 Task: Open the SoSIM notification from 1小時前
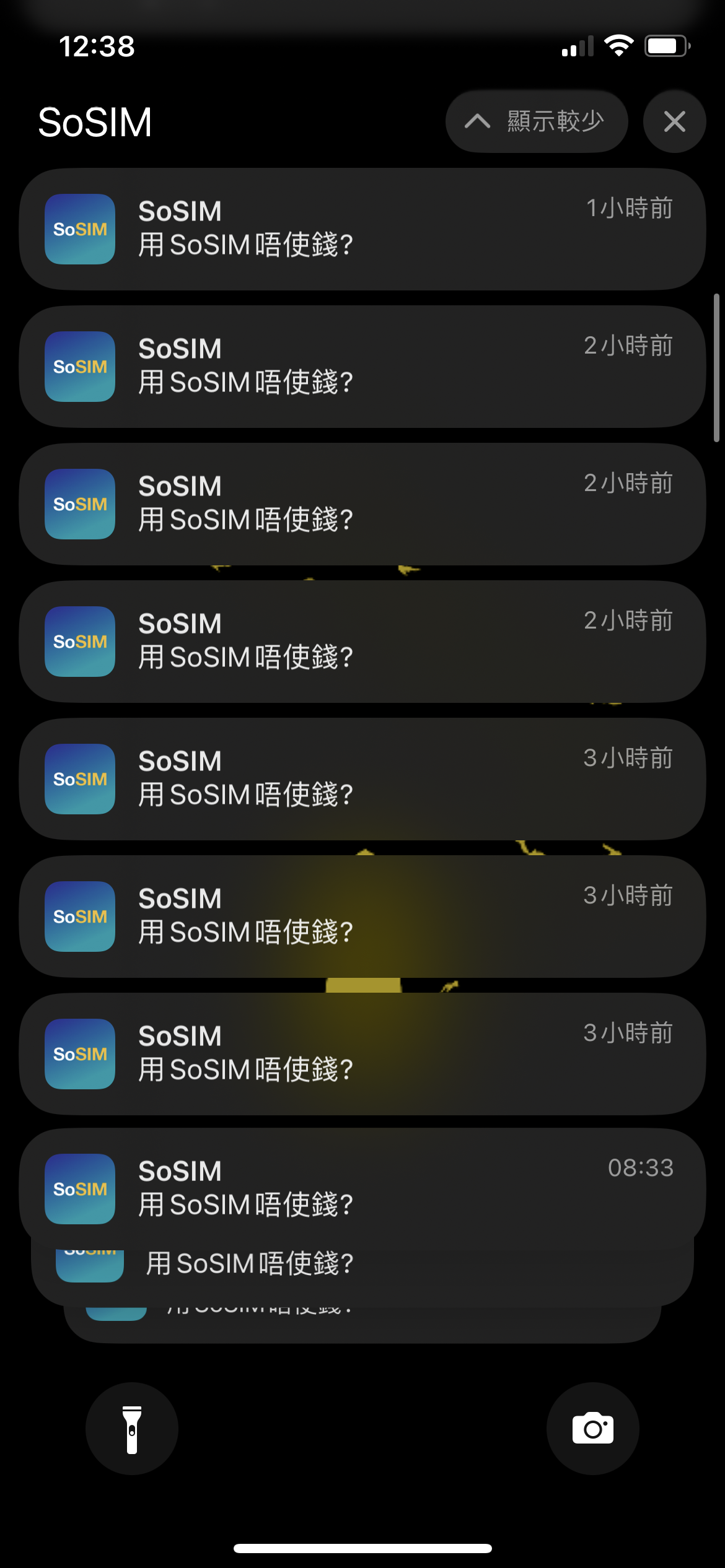362,229
